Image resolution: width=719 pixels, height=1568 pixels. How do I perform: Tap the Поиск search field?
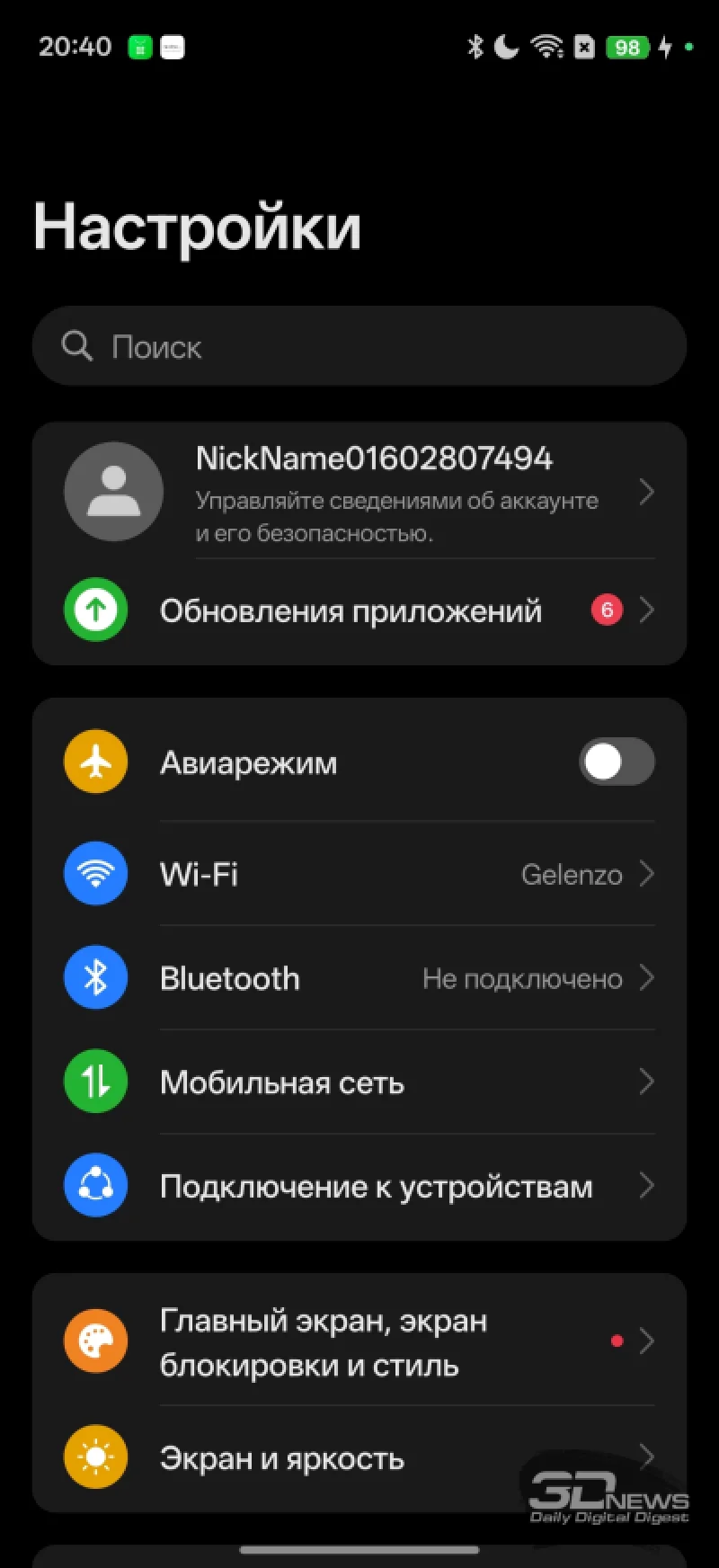(359, 346)
